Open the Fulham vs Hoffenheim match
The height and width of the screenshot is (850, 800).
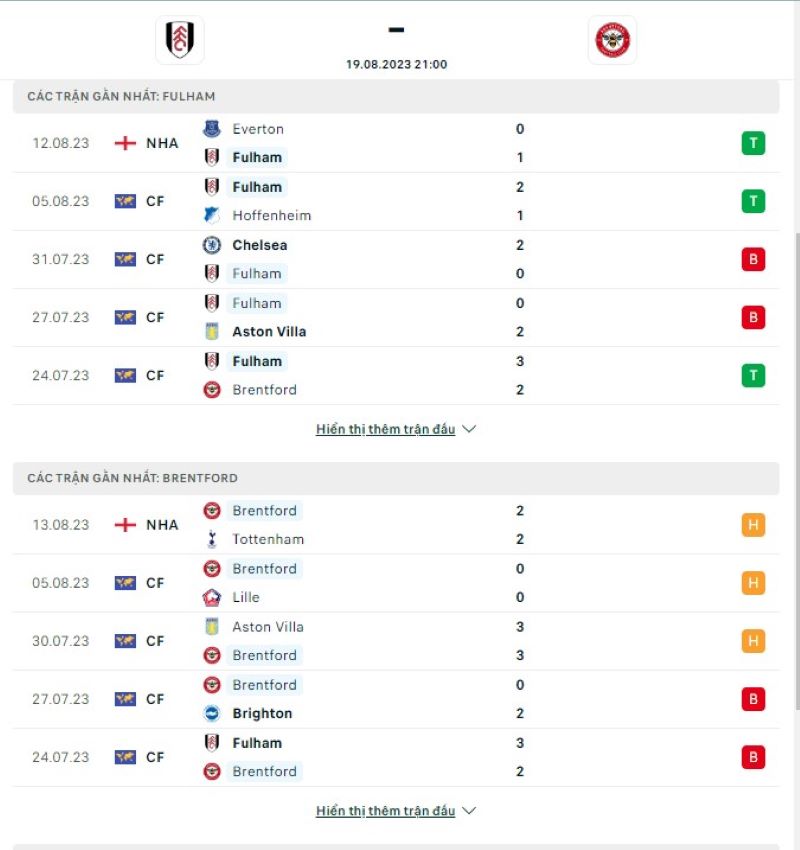(x=395, y=201)
